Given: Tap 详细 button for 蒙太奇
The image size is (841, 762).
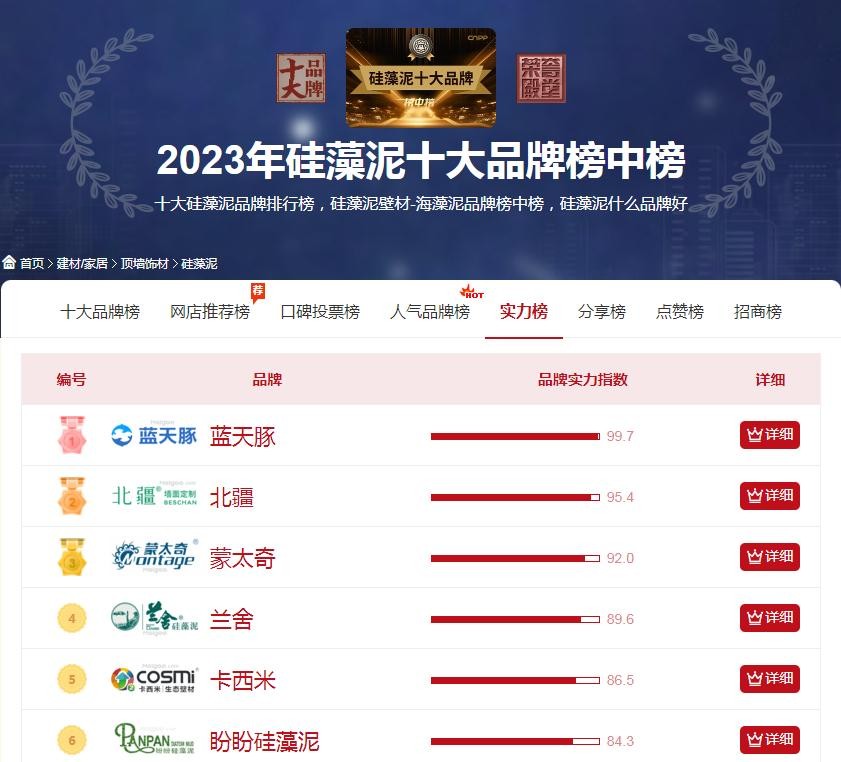Looking at the screenshot, I should [770, 557].
